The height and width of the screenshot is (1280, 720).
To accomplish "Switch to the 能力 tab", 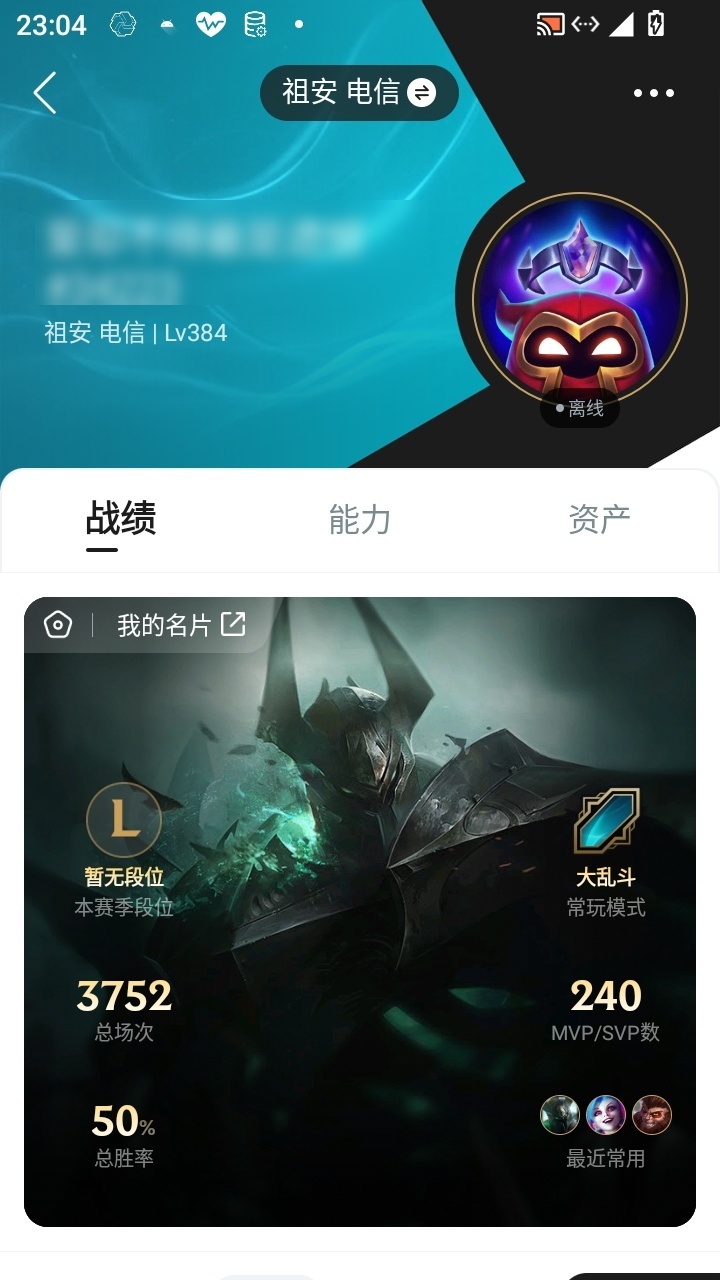I will tap(360, 520).
